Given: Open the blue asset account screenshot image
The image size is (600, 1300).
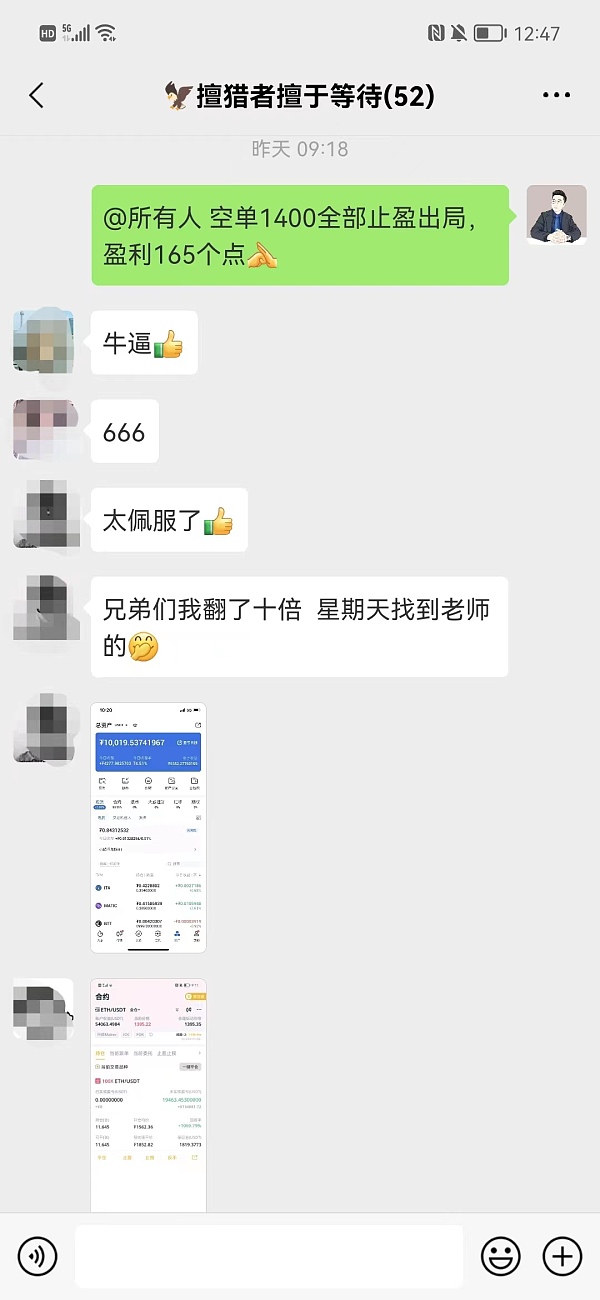Looking at the screenshot, I should [x=148, y=828].
